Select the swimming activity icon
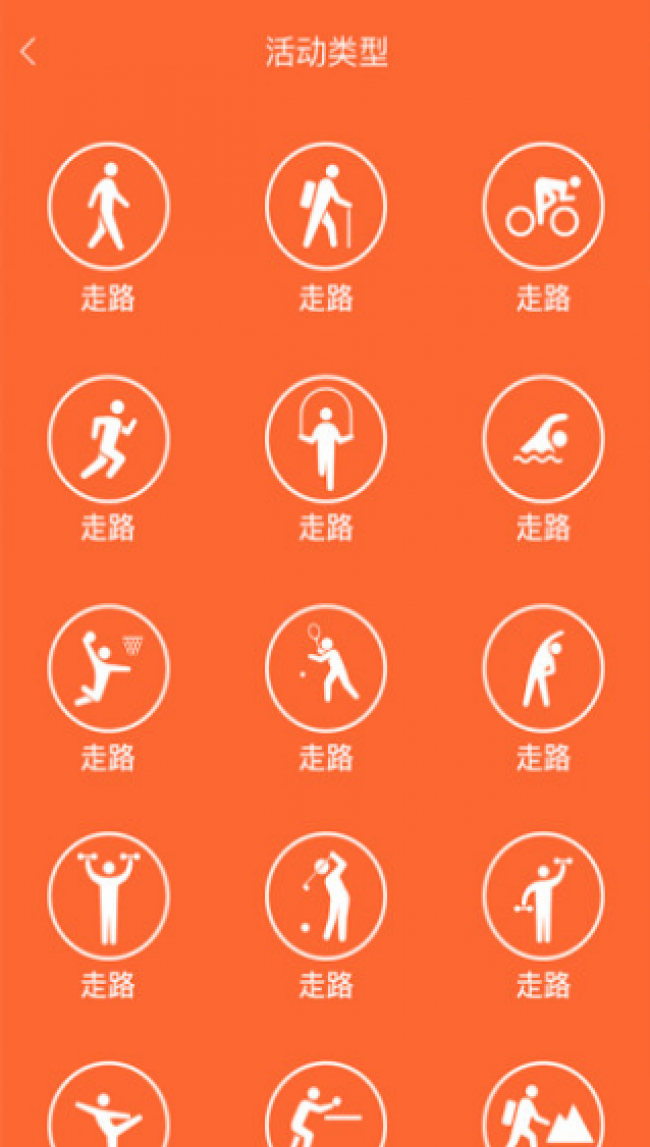This screenshot has height=1147, width=650. pyautogui.click(x=542, y=438)
